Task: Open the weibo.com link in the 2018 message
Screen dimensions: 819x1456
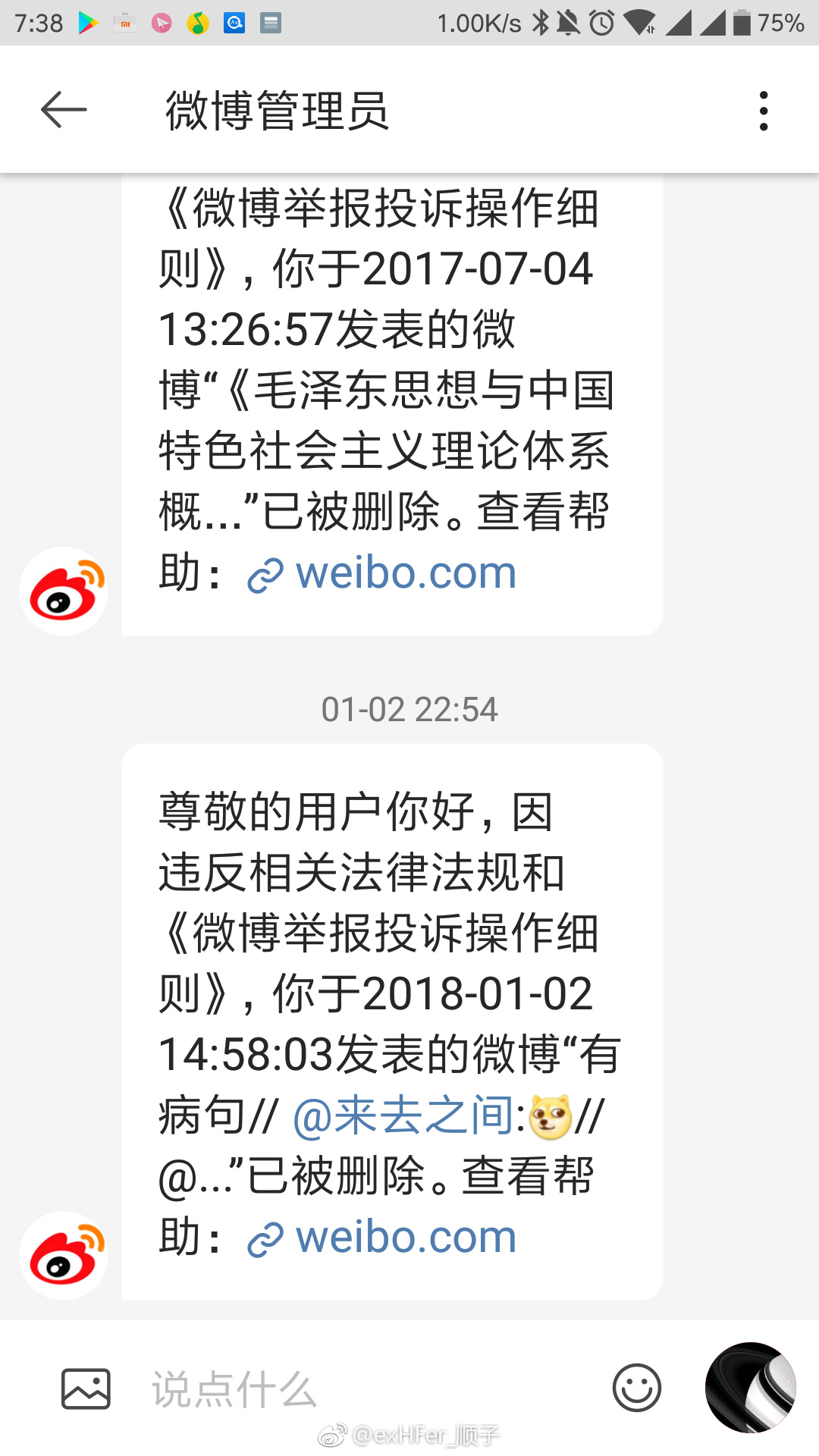Action: tap(383, 1238)
